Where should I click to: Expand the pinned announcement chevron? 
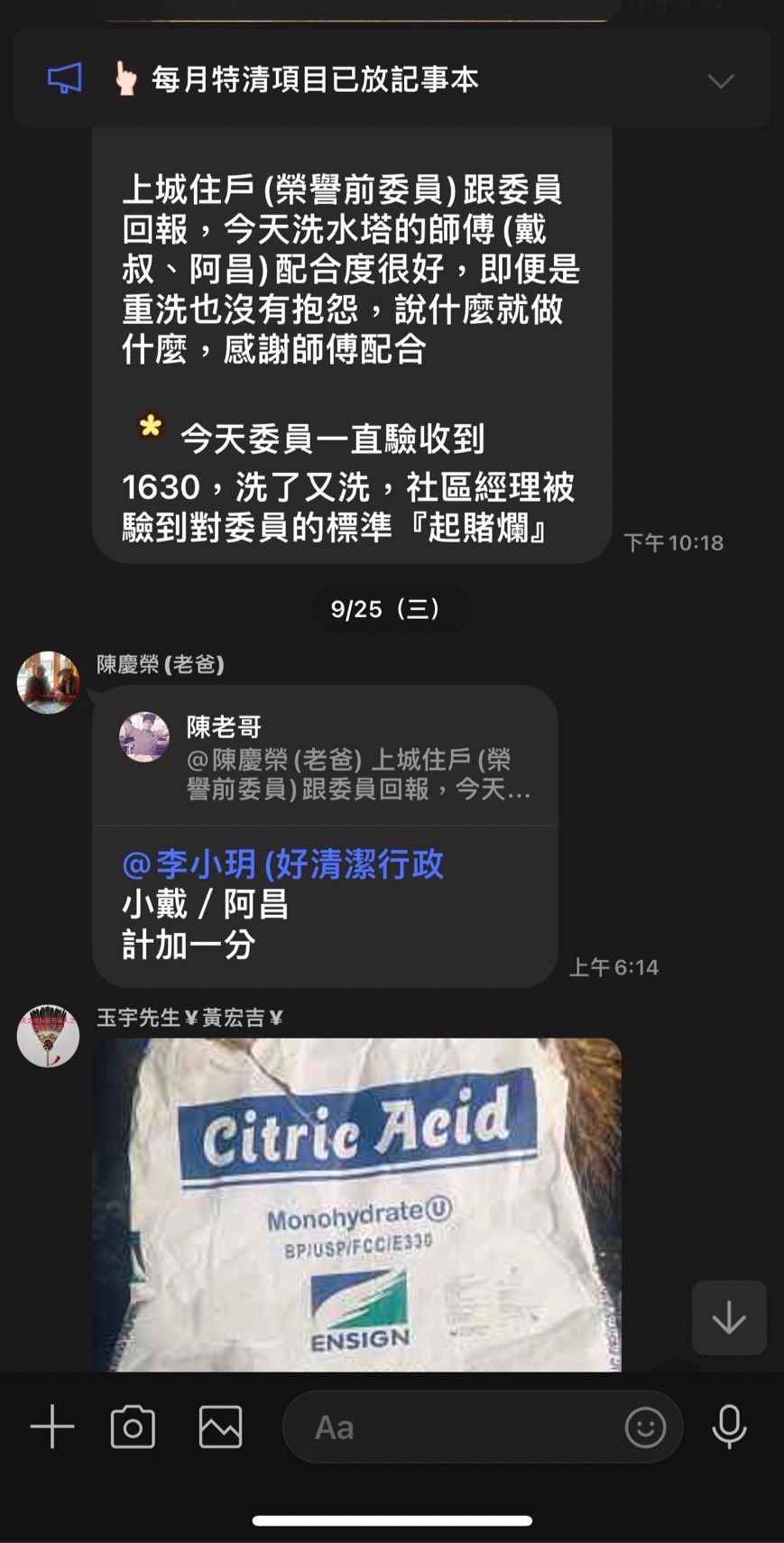click(x=720, y=80)
